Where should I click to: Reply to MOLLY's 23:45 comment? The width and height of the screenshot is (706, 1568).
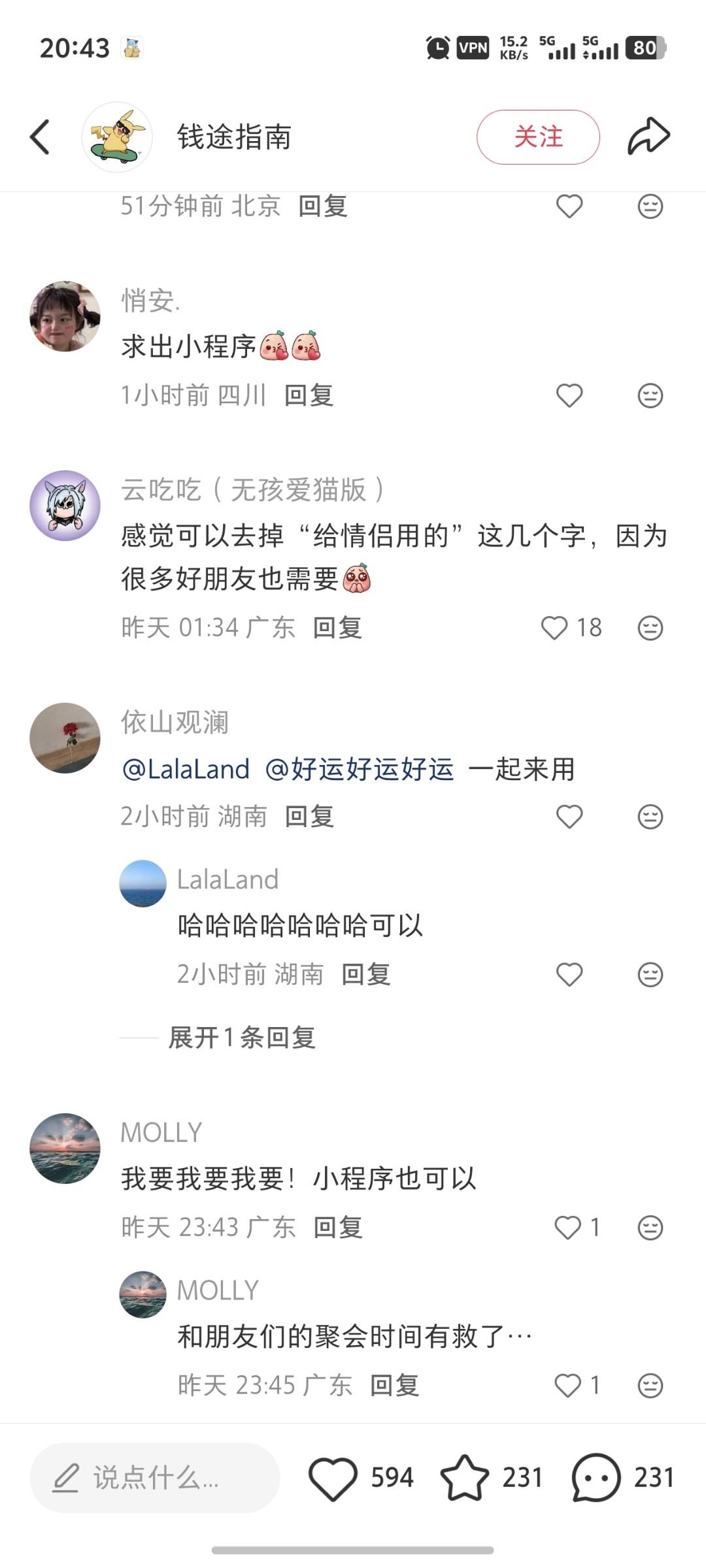[394, 1385]
